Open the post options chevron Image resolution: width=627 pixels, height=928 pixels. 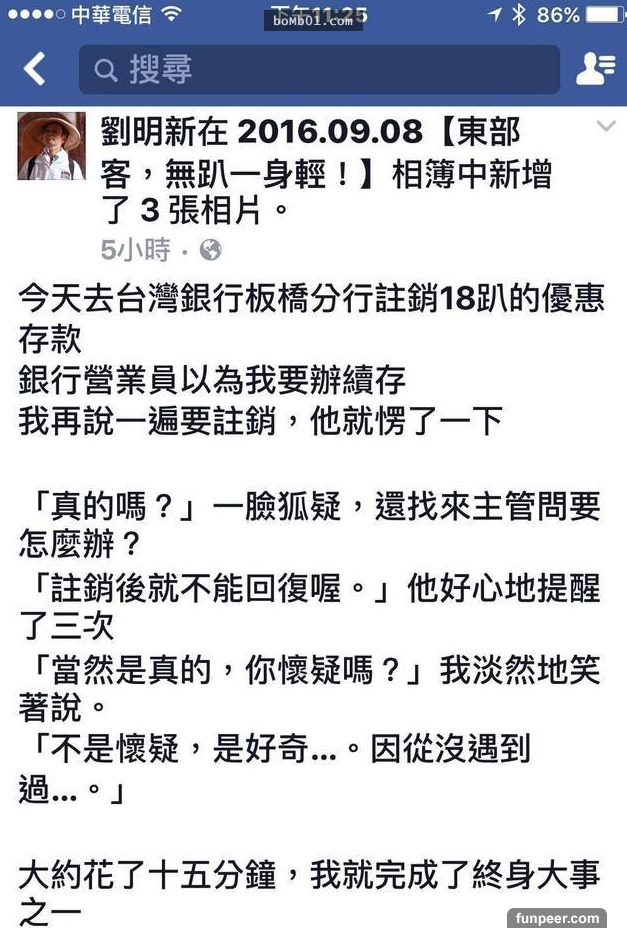click(606, 127)
